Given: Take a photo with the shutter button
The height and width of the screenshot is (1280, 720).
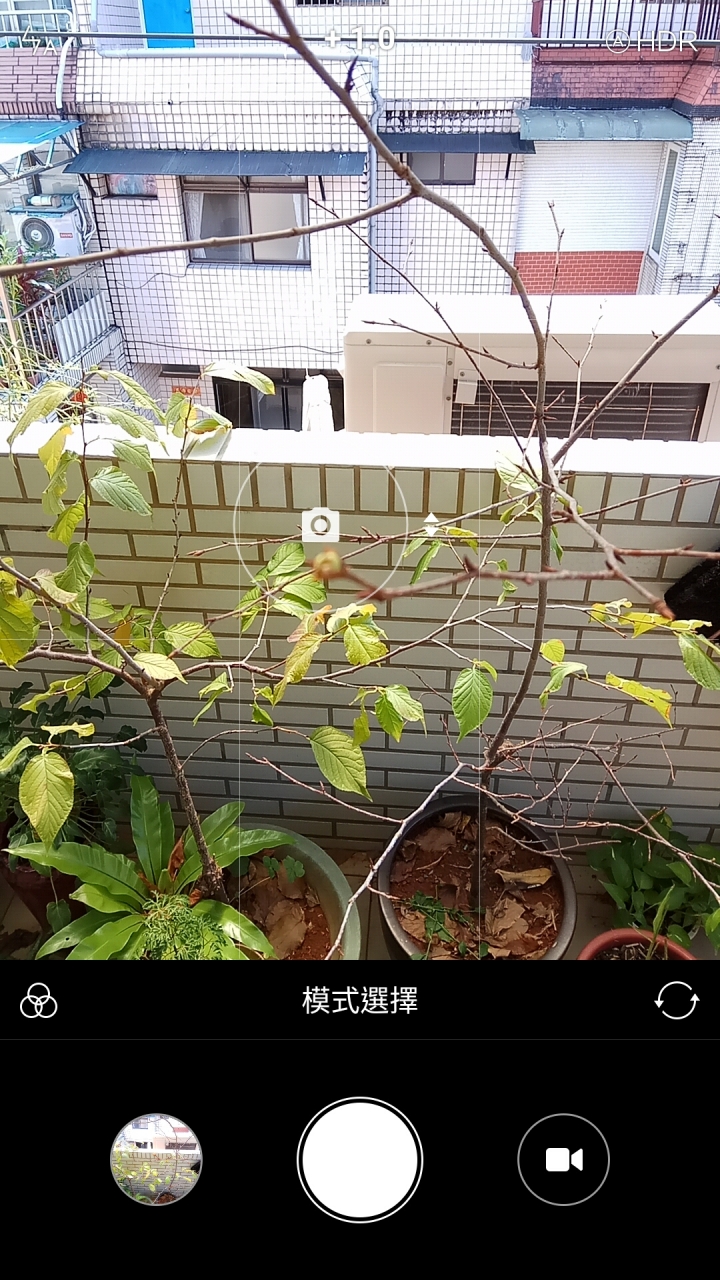Looking at the screenshot, I should (x=360, y=1160).
